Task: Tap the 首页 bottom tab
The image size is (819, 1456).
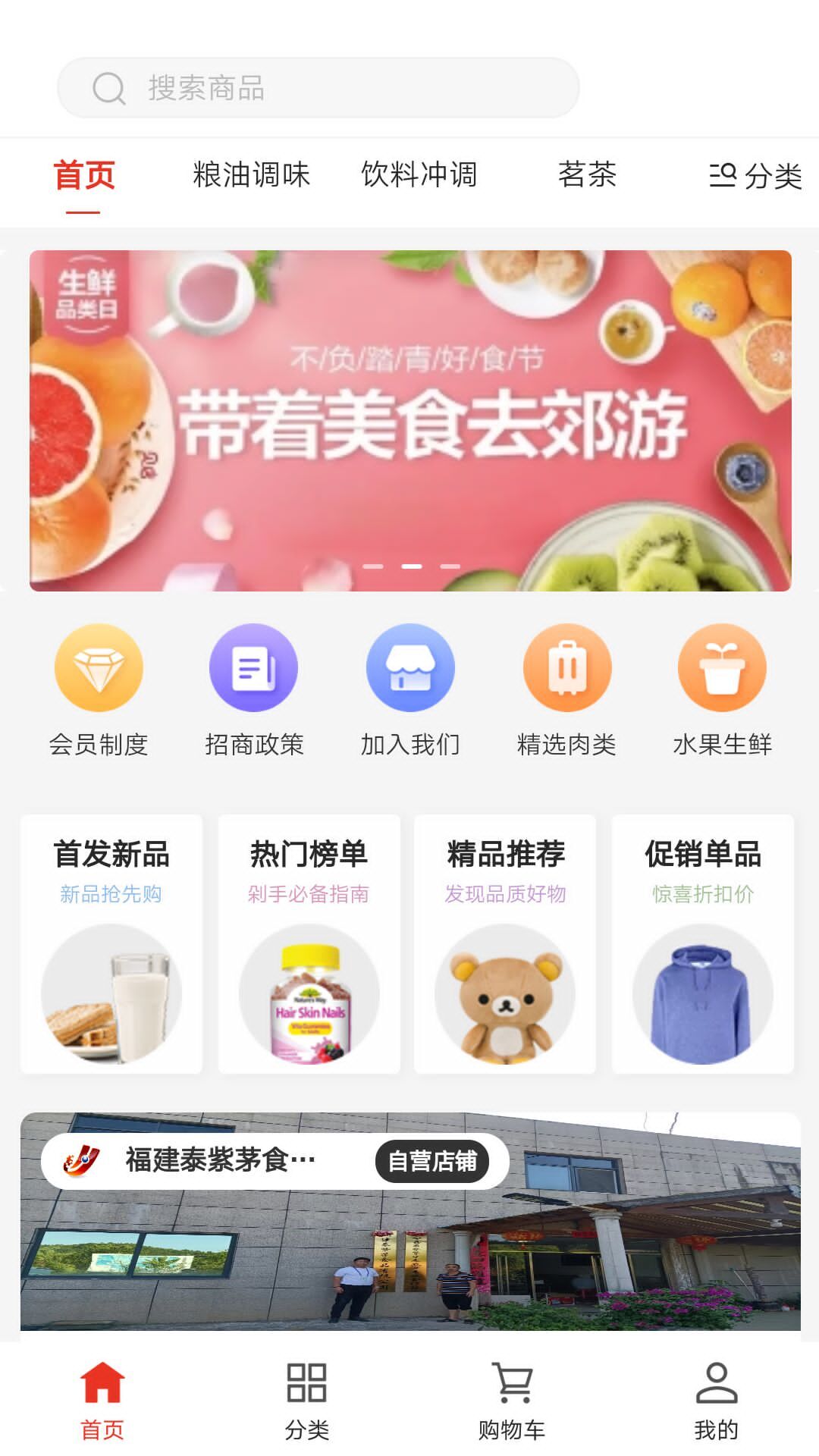Action: click(x=102, y=1400)
